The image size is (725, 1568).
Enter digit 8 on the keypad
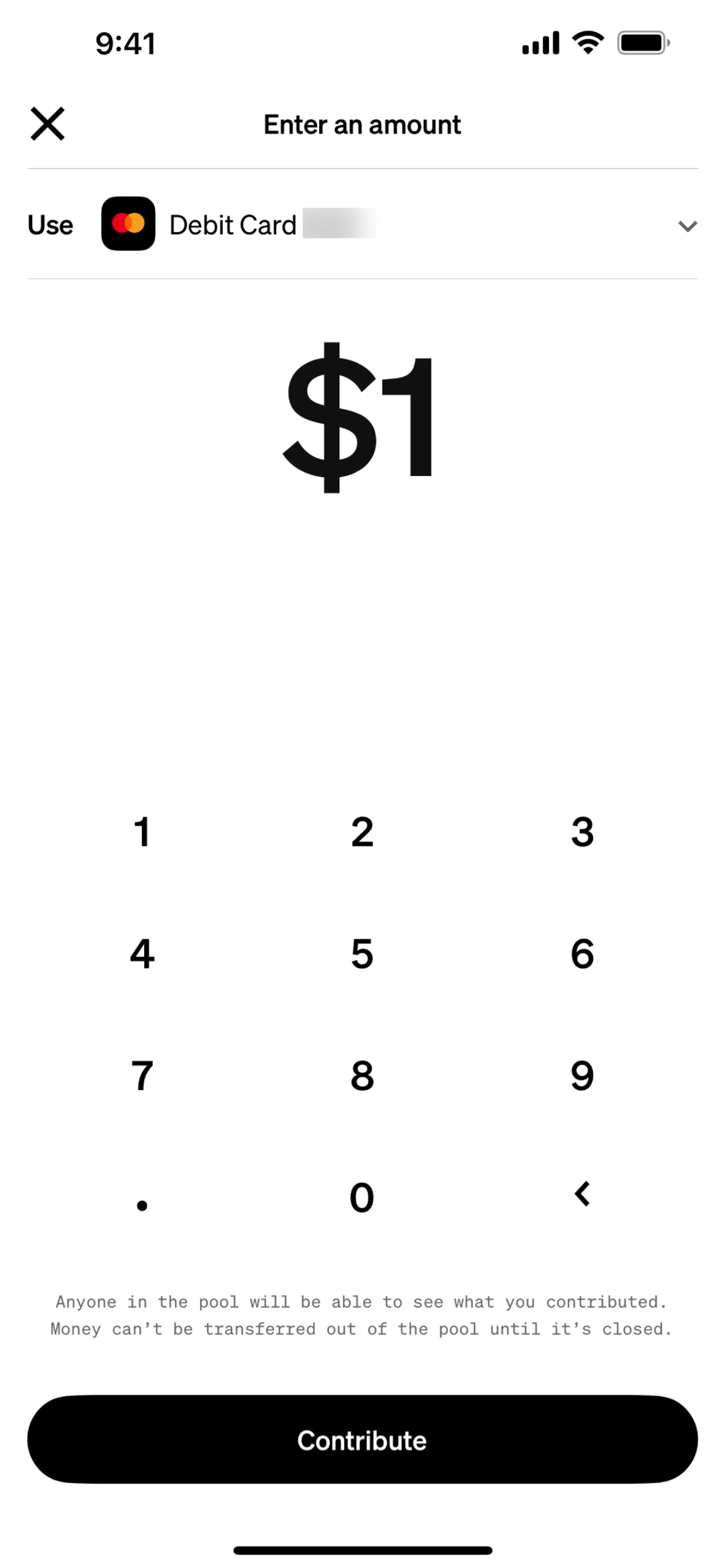362,1075
